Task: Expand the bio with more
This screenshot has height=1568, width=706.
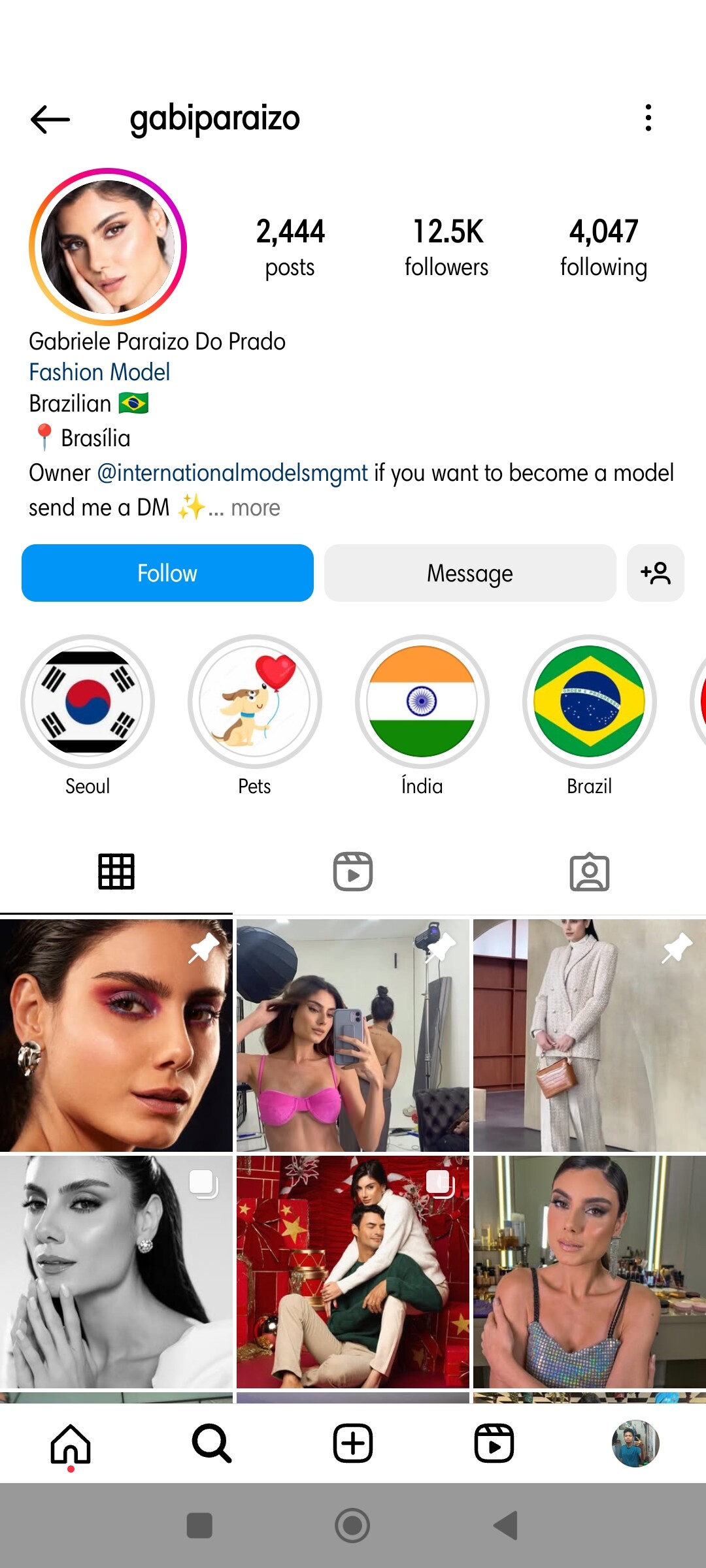Action: [256, 508]
